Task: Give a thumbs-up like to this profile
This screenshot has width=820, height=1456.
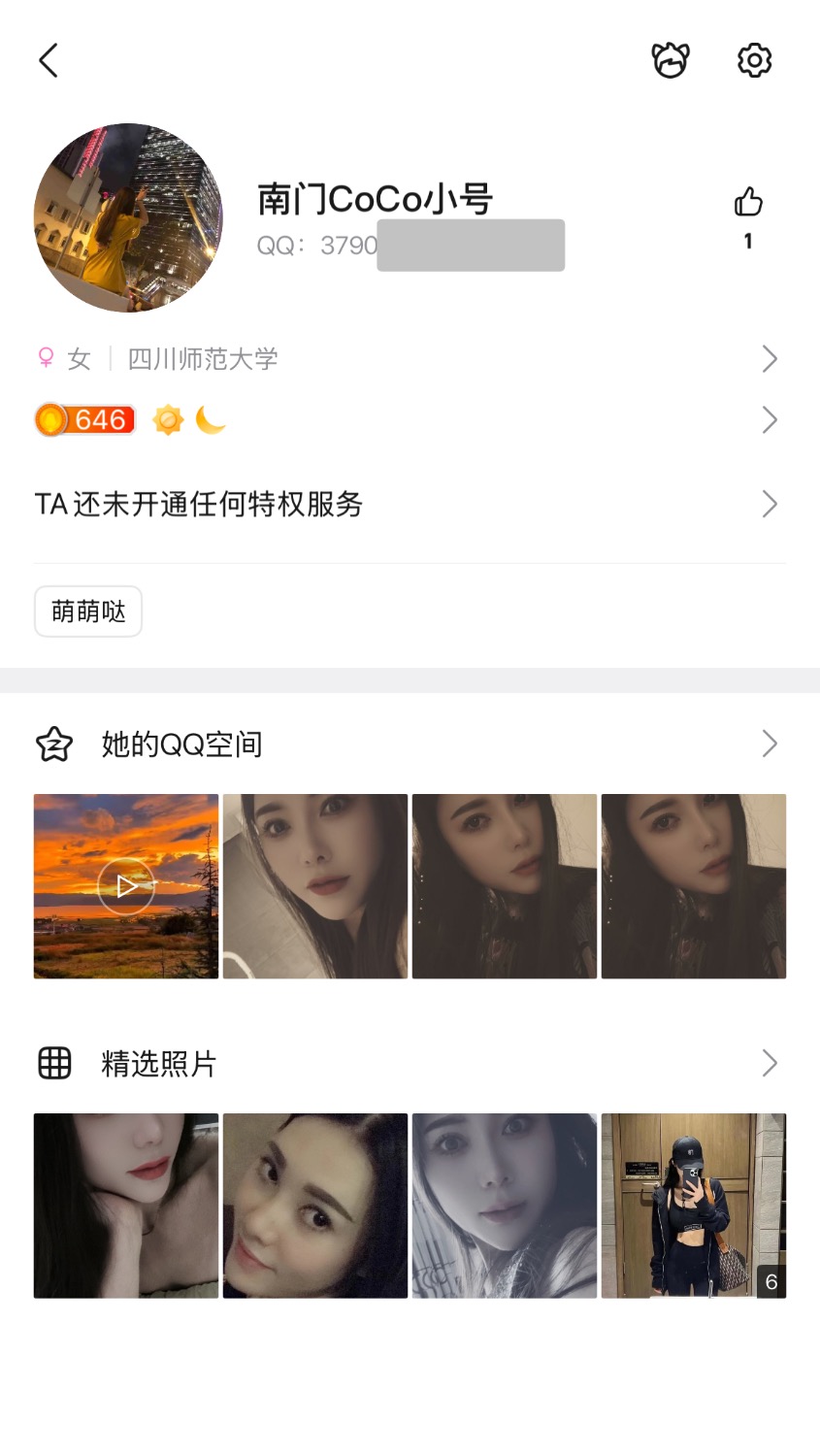Action: [x=748, y=202]
